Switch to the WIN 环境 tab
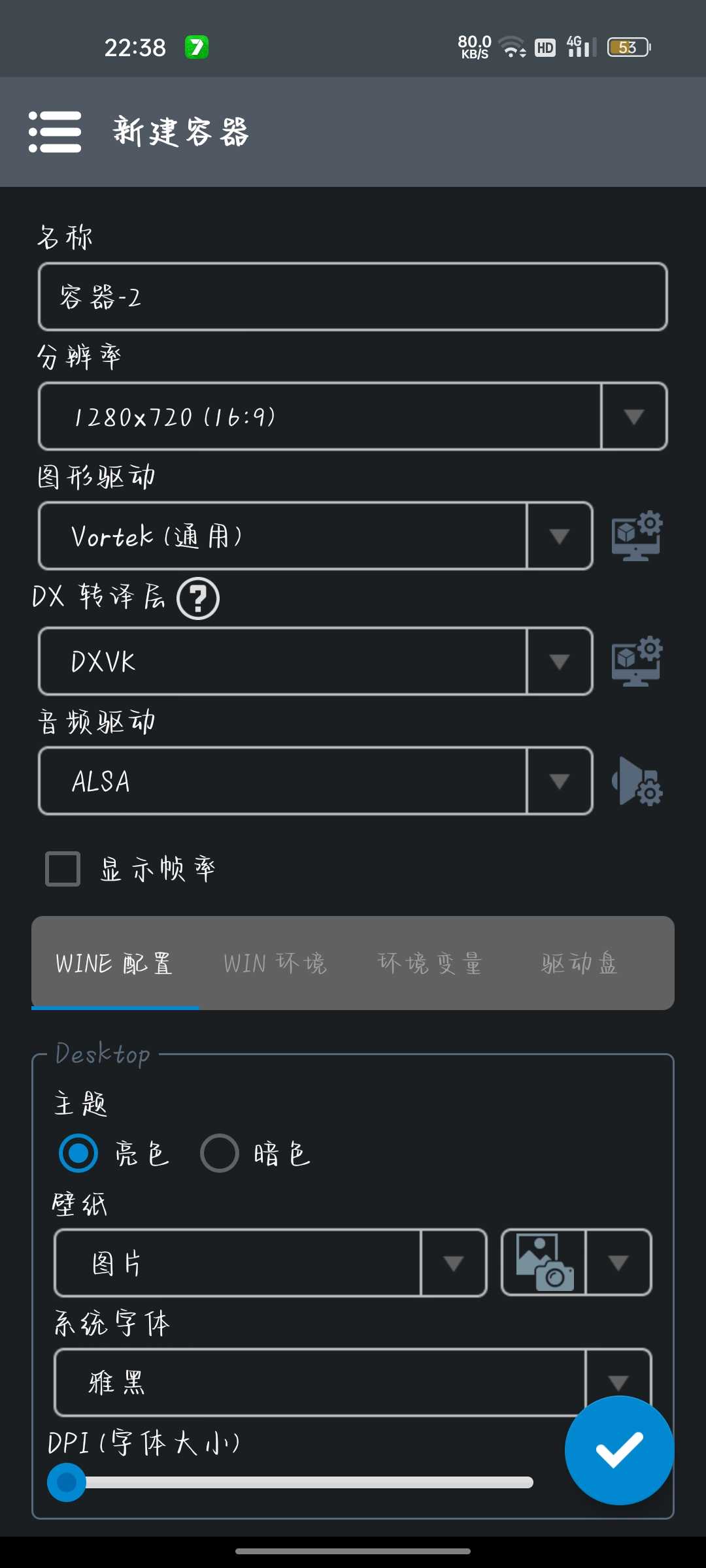This screenshot has width=706, height=1568. coord(275,964)
